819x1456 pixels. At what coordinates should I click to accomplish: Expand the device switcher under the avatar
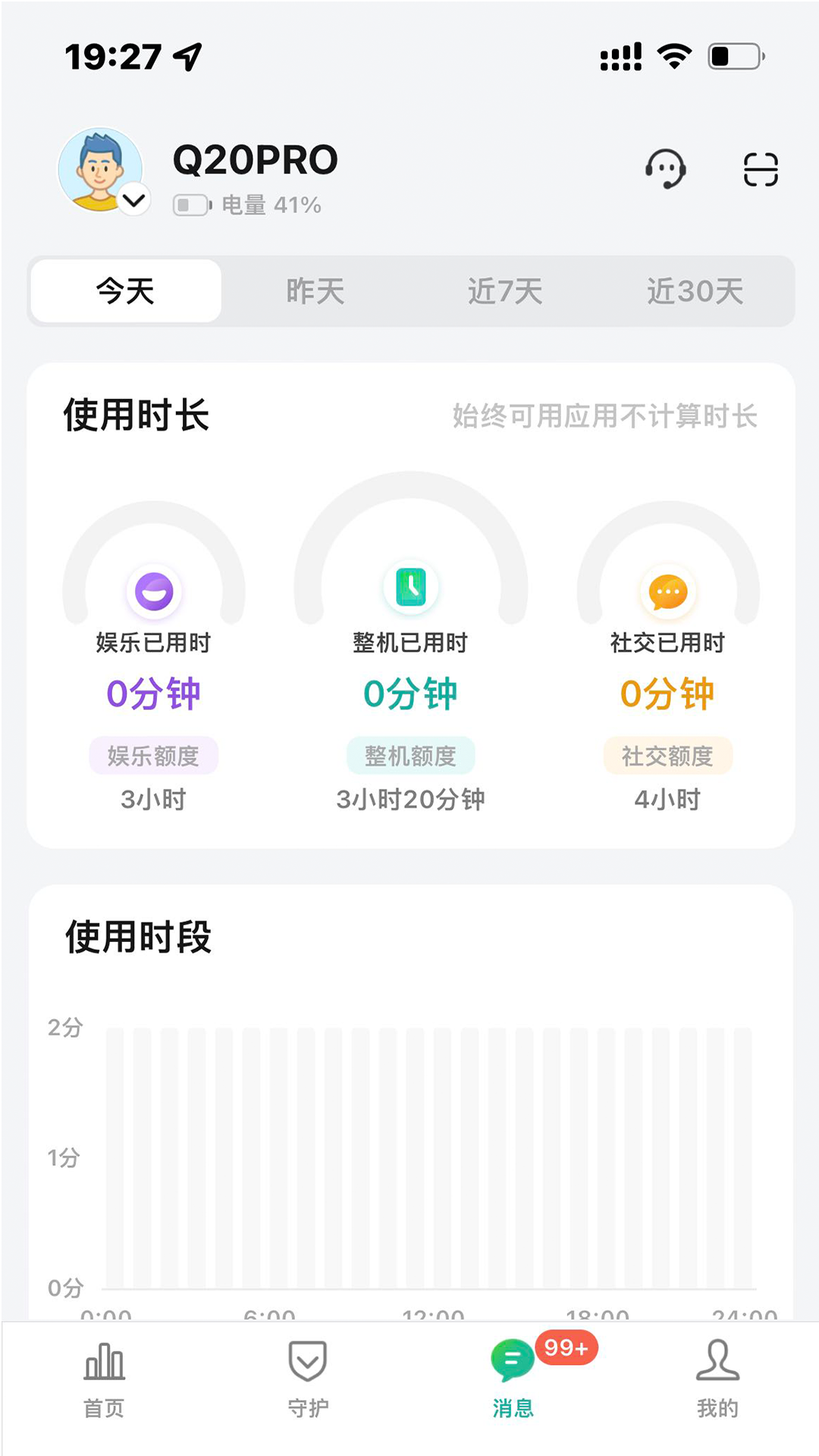pos(133,200)
